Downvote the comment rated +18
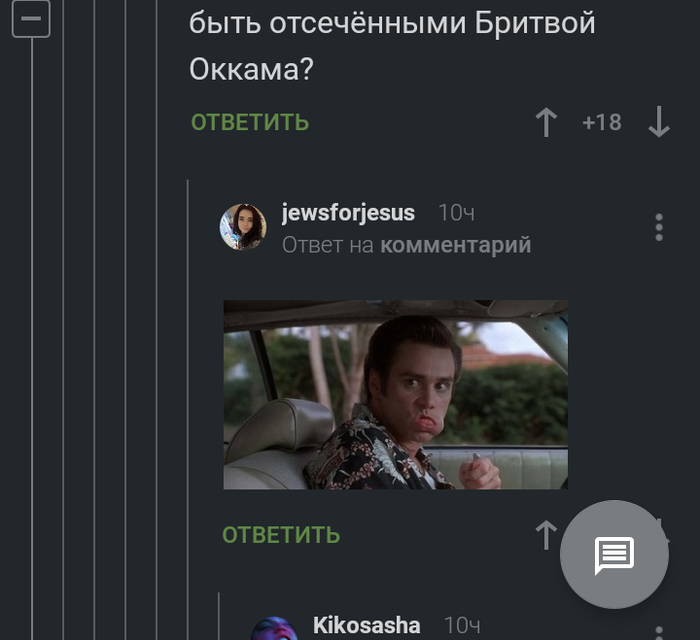Viewport: 700px width, 640px height. coord(658,123)
